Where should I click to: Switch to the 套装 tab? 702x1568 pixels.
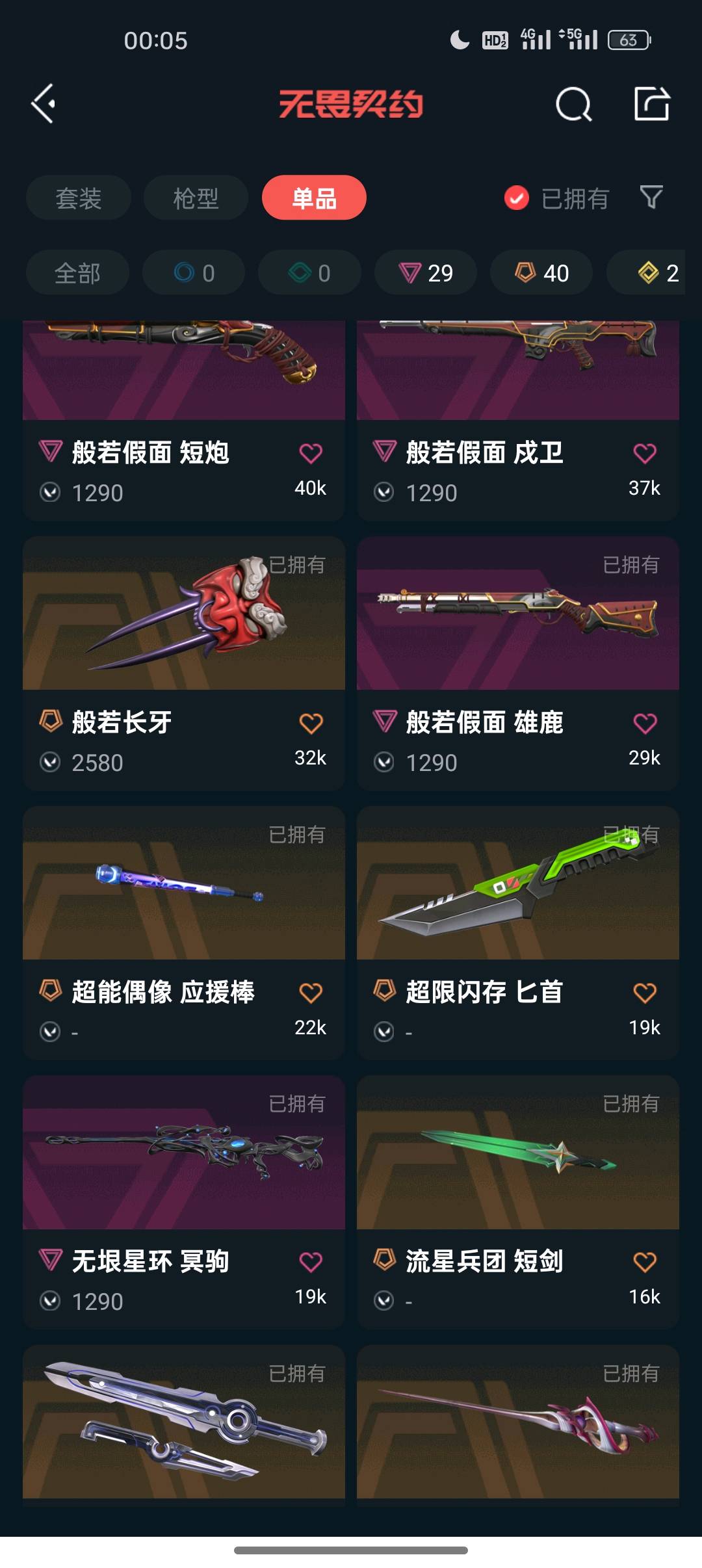pos(79,198)
